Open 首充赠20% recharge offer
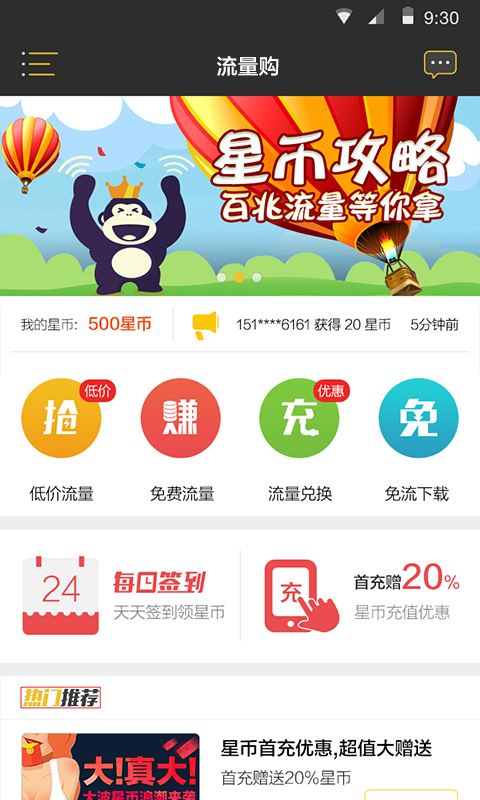This screenshot has width=480, height=800. tap(362, 596)
